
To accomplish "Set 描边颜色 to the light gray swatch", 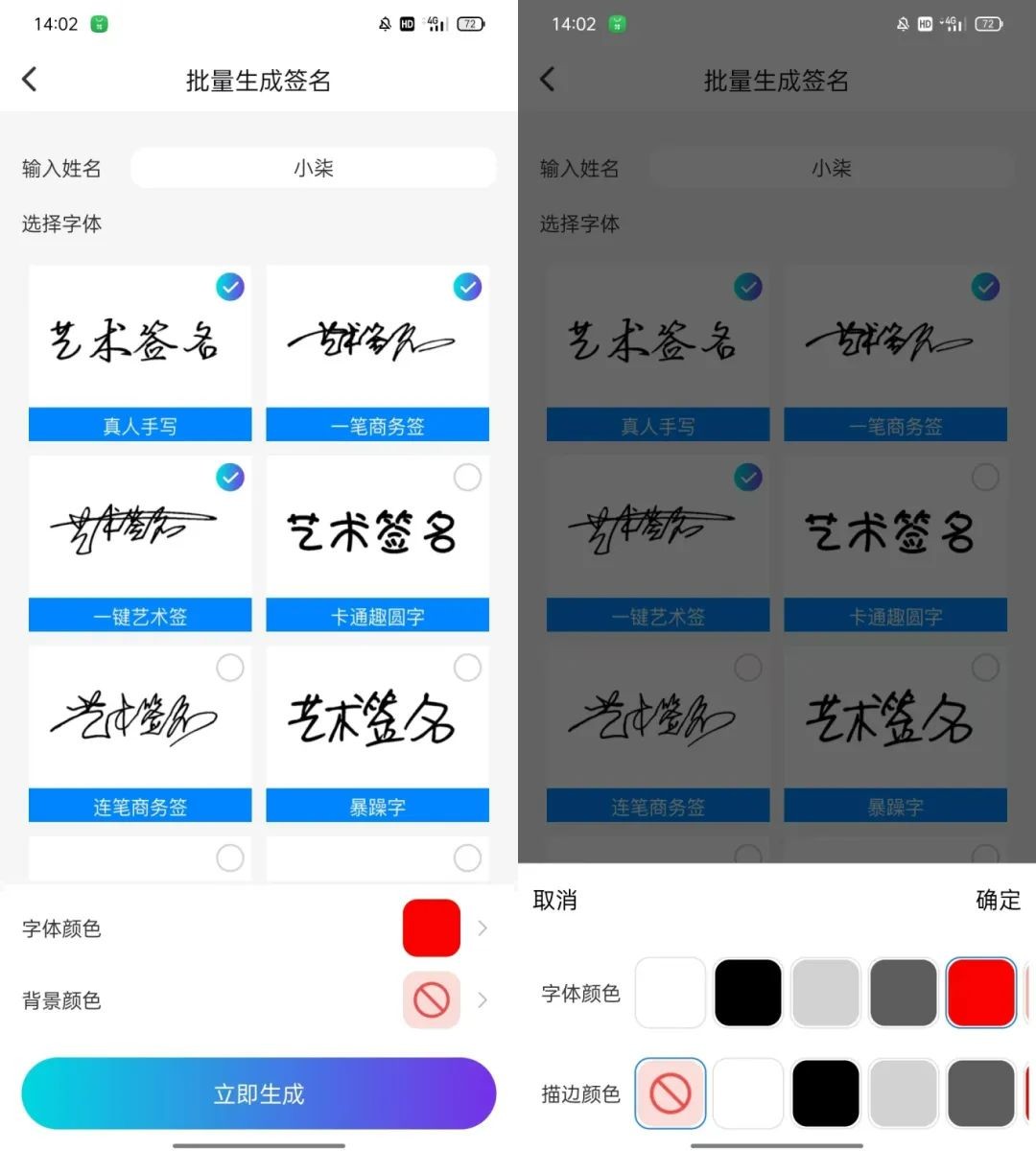I will coord(904,1092).
